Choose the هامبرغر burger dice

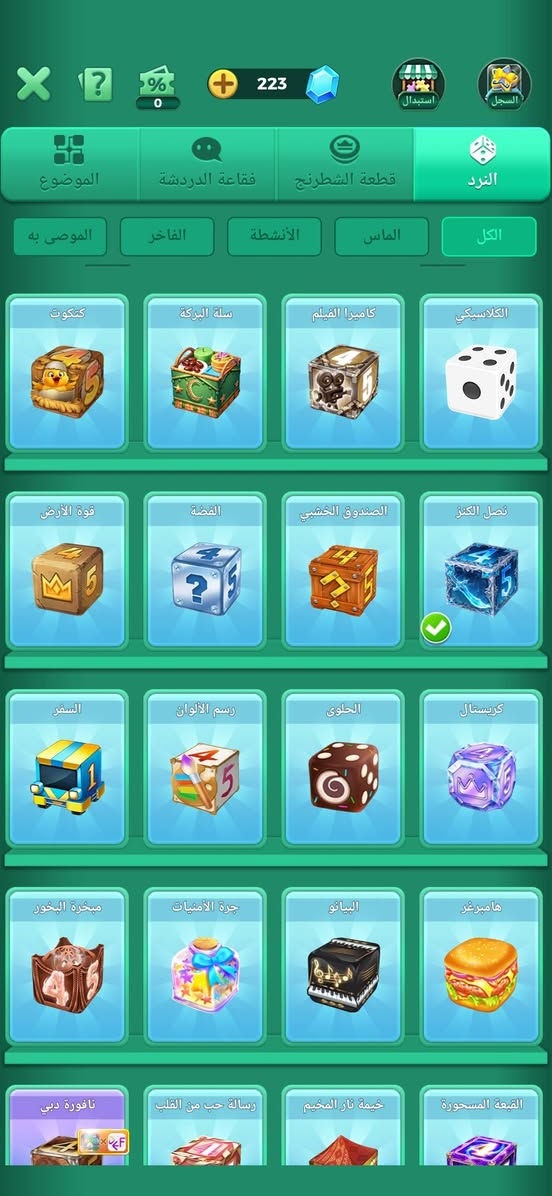pos(480,966)
